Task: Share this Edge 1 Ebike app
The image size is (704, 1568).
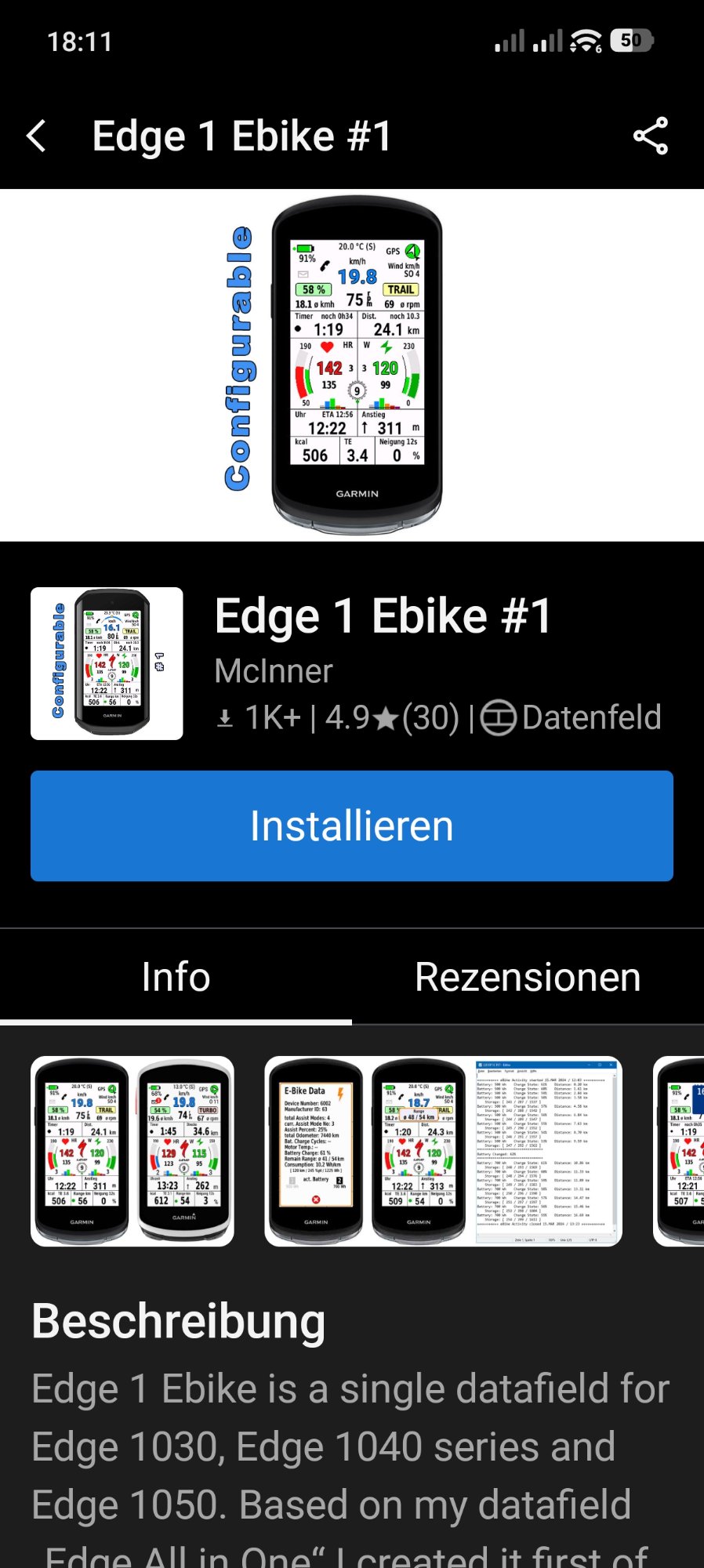Action: point(651,136)
